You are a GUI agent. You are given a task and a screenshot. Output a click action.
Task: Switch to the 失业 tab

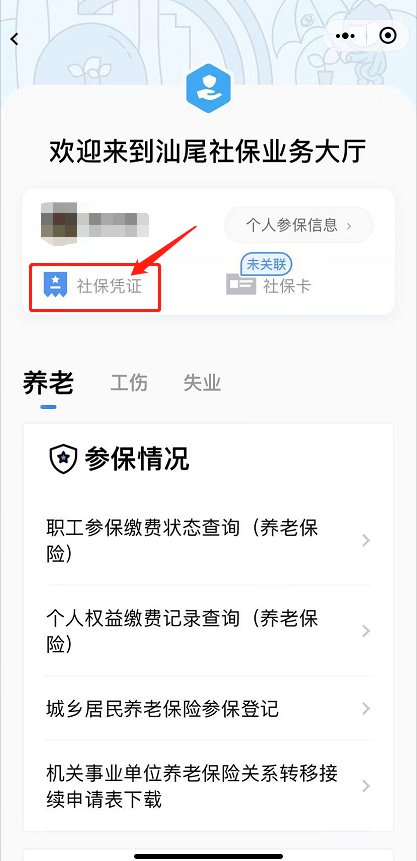(202, 382)
